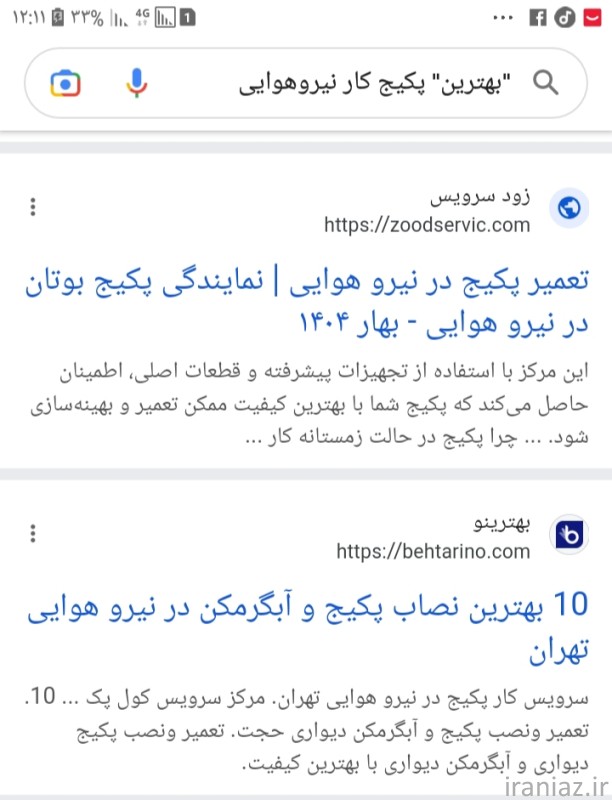This screenshot has height=800, width=612.
Task: Tap the magnifier search icon
Action: click(545, 83)
